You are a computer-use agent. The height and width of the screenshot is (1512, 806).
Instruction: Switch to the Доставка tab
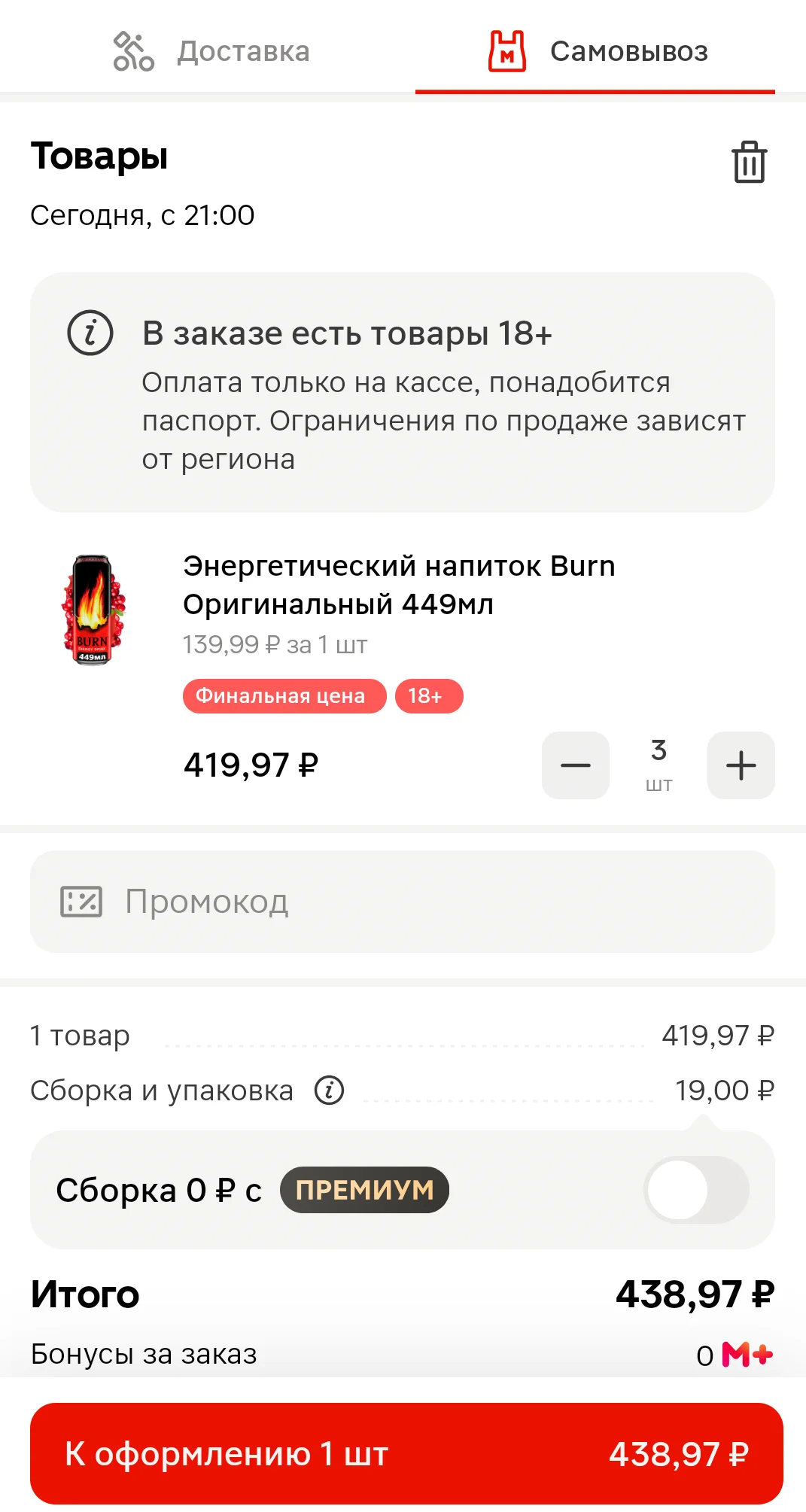coord(211,51)
